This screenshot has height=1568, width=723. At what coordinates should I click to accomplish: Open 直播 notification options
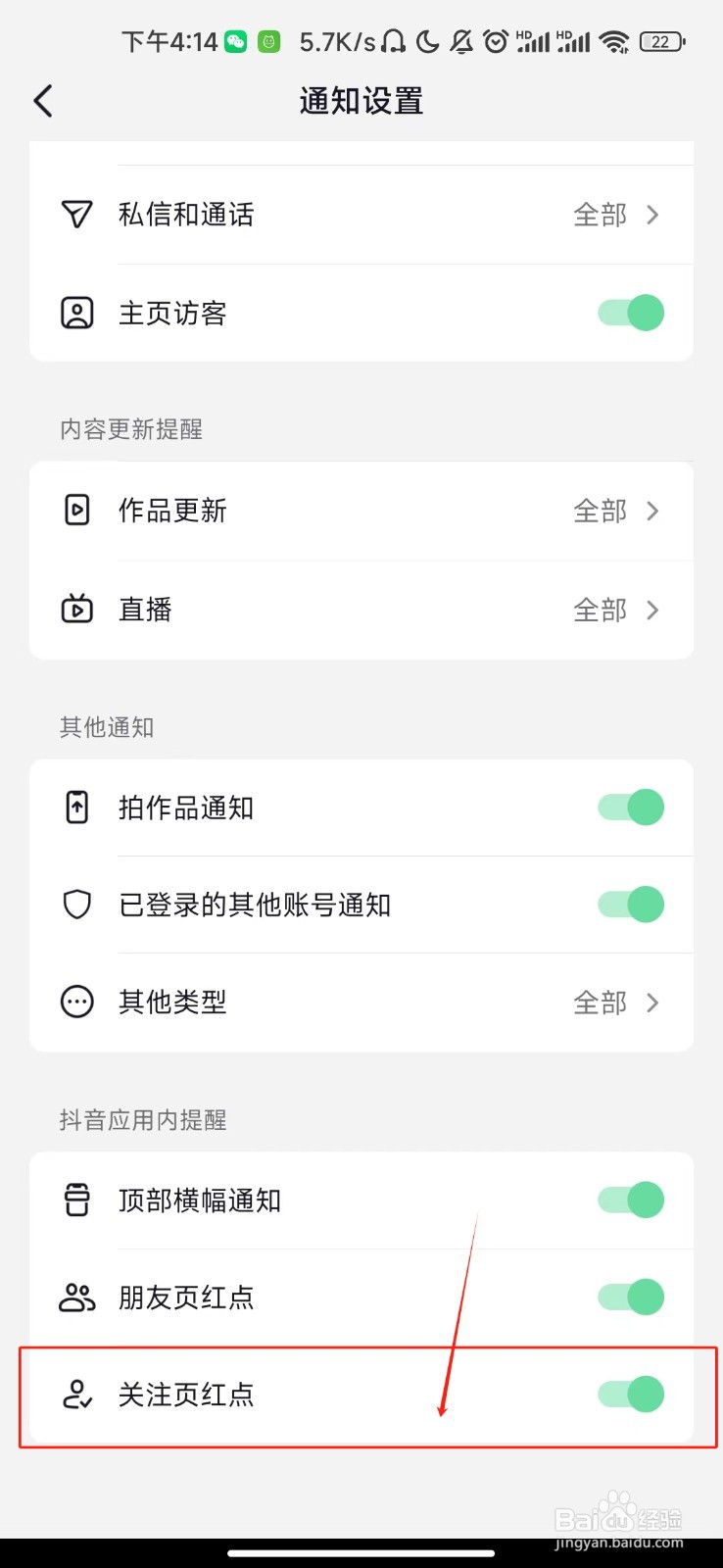coord(651,609)
